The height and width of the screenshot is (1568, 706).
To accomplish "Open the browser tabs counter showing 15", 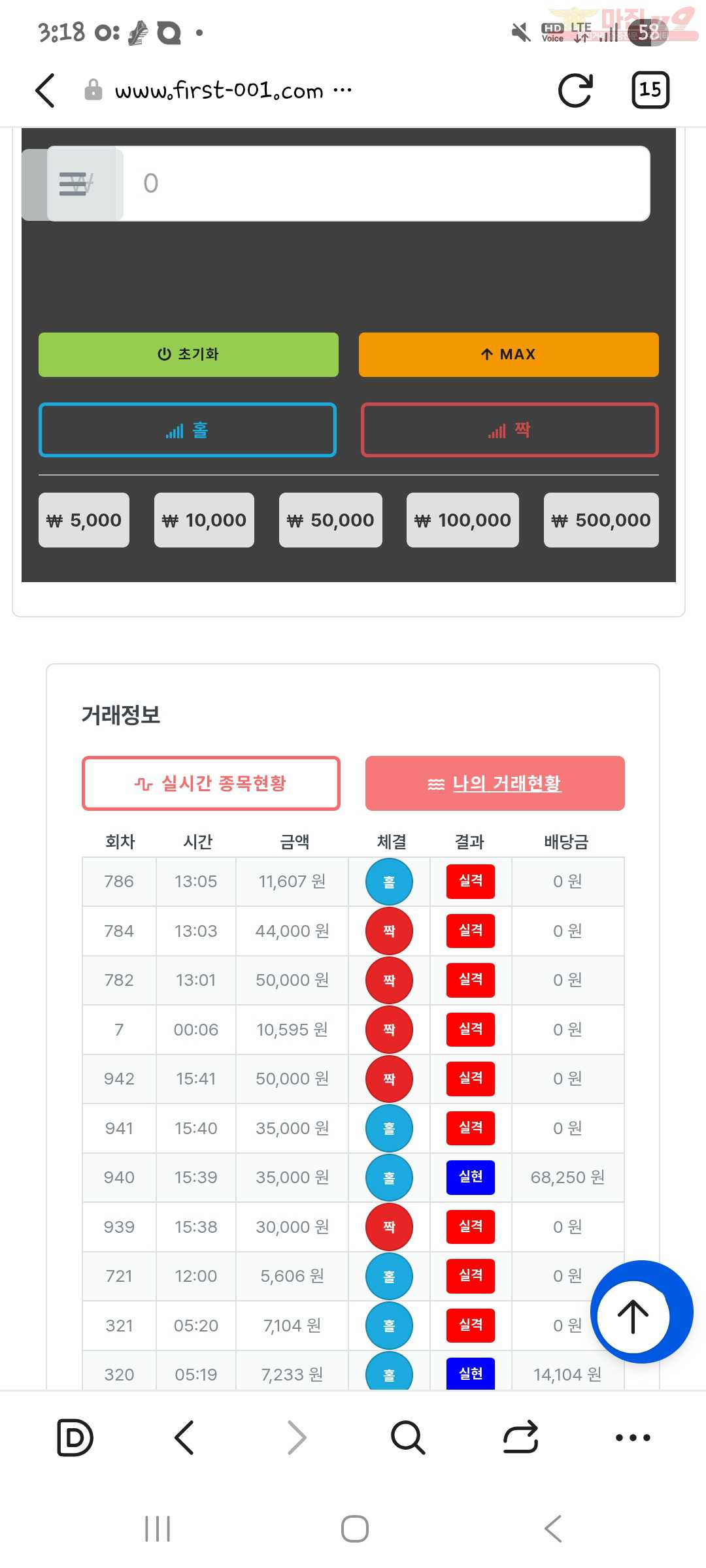I will click(x=650, y=90).
